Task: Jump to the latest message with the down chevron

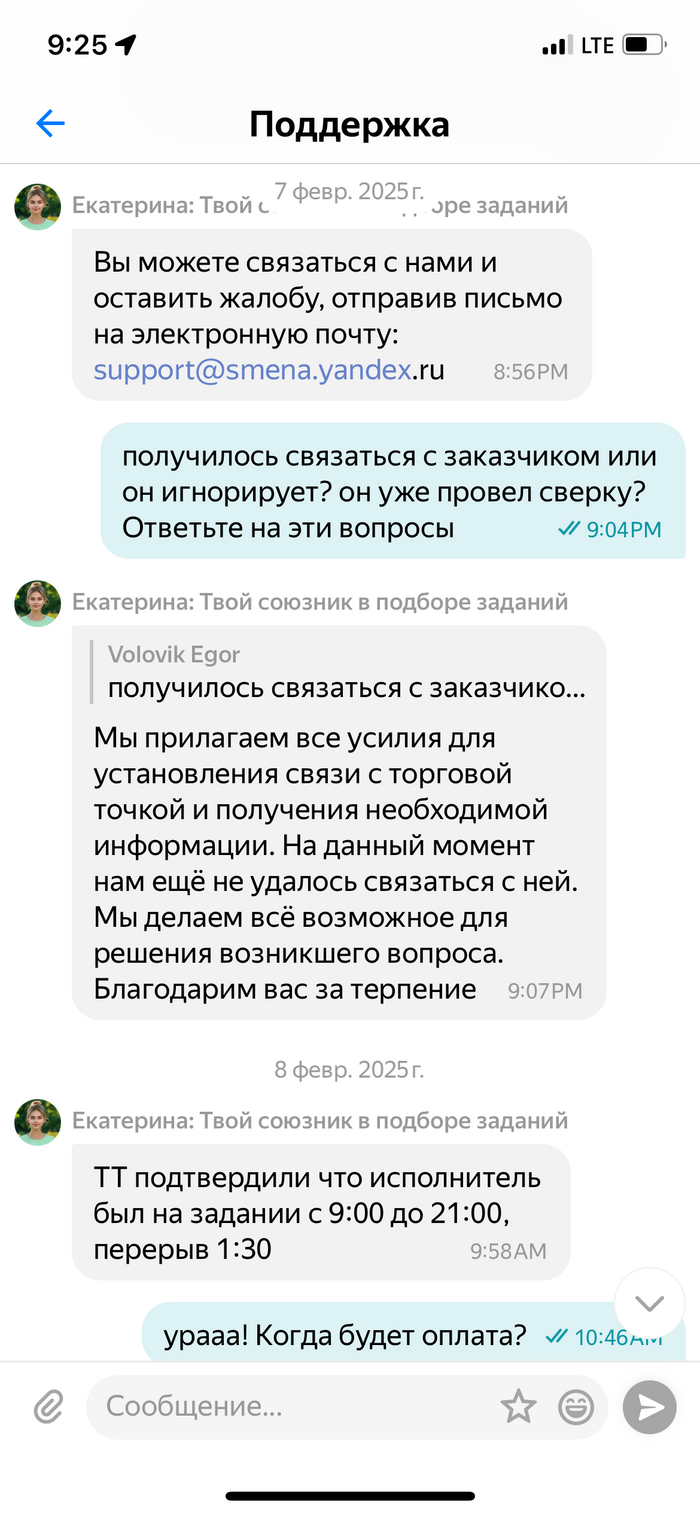Action: [650, 1303]
